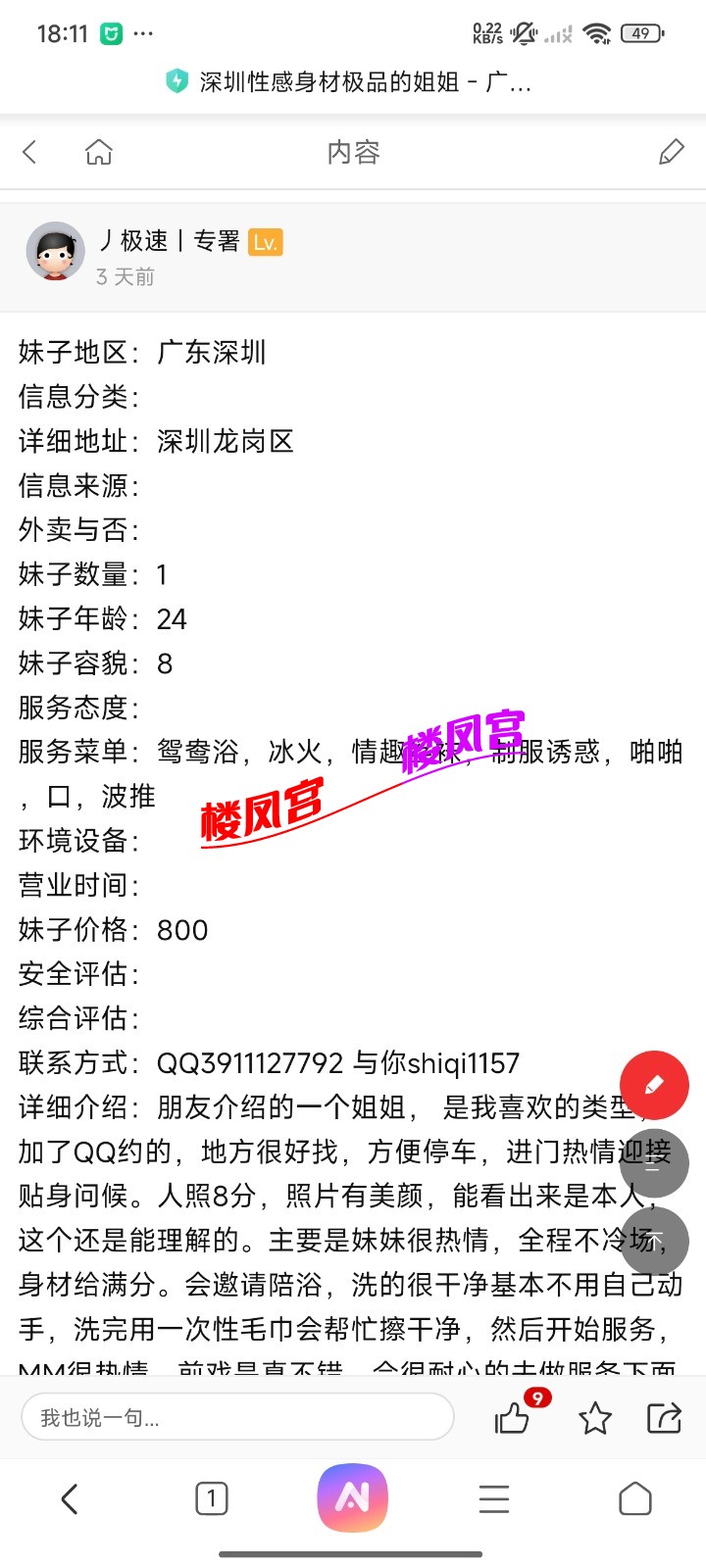
Task: Tap the browser address bar title
Action: click(363, 82)
